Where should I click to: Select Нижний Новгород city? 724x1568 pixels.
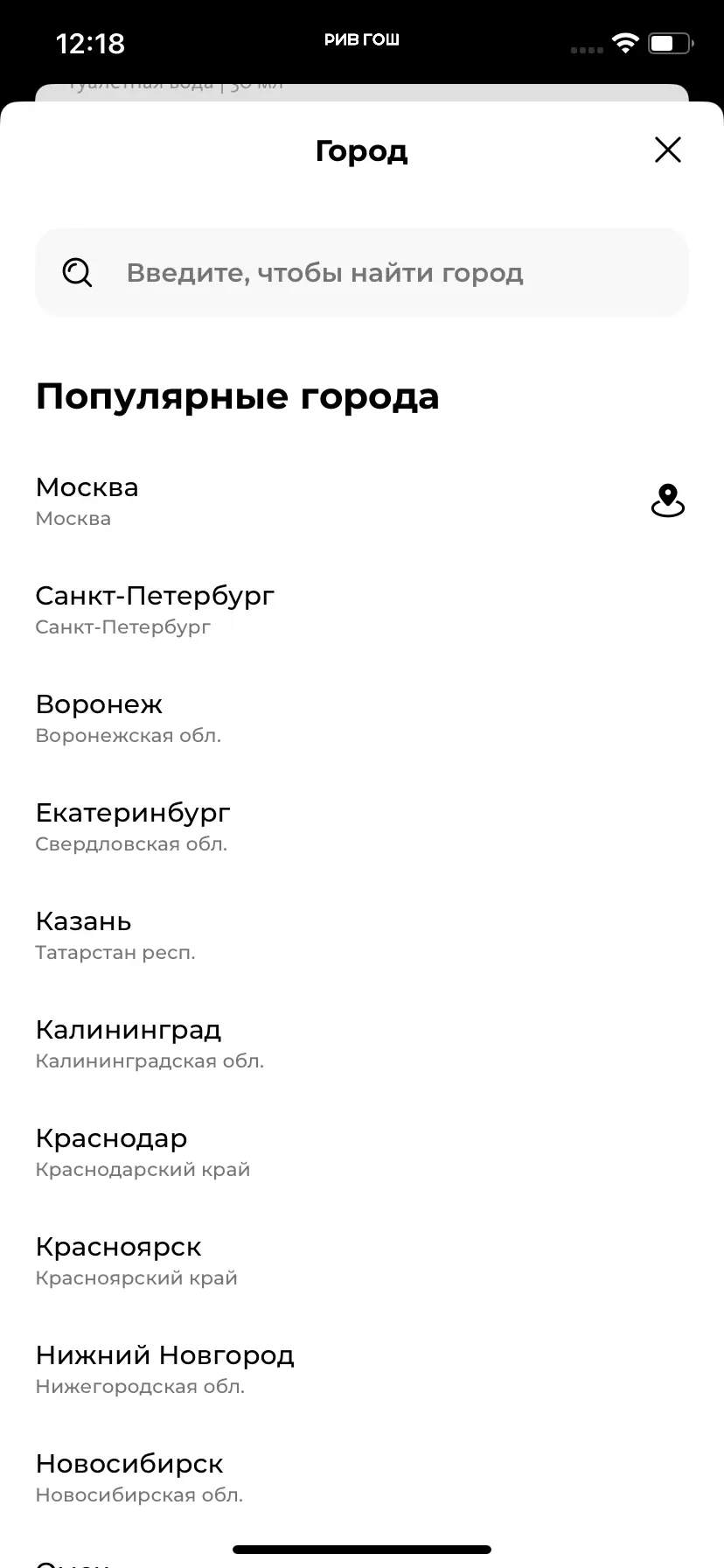164,1368
